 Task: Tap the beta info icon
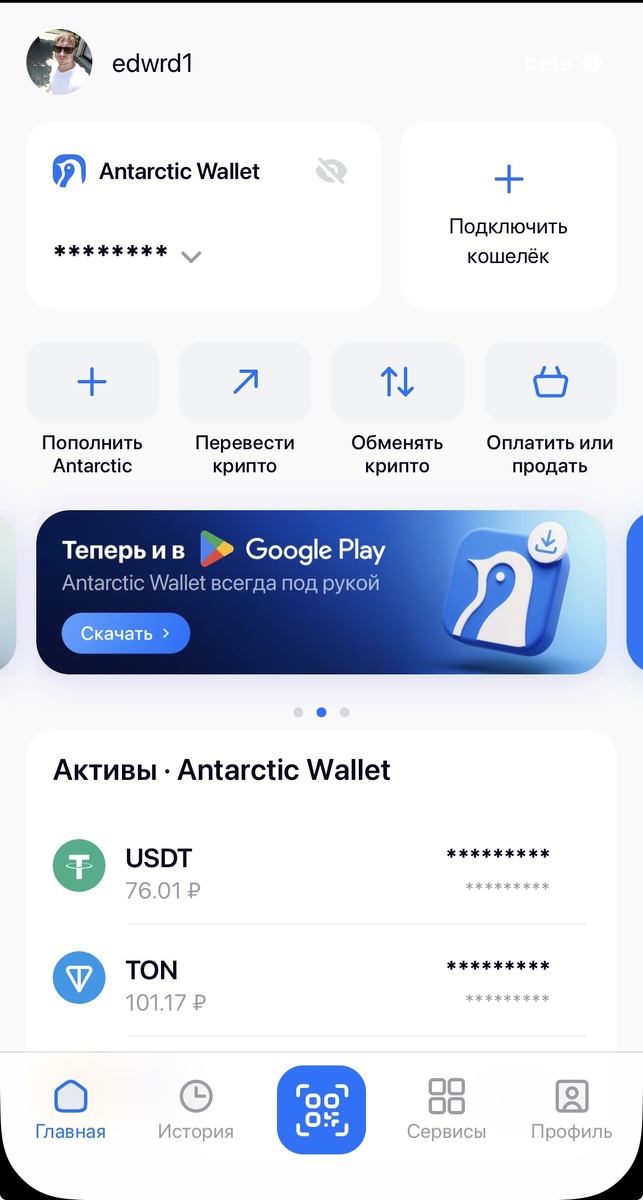[x=592, y=62]
